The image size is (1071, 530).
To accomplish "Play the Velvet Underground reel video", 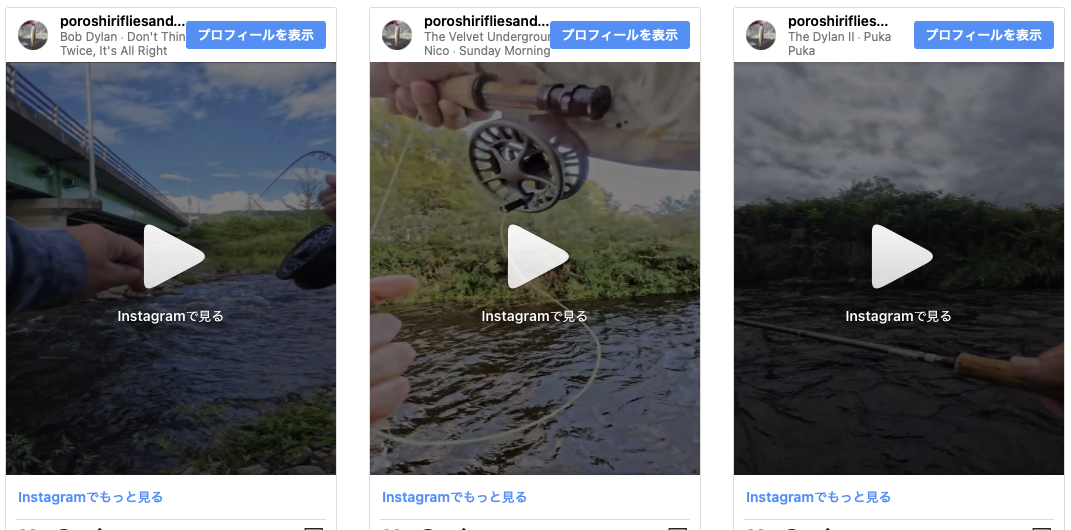I will click(x=537, y=257).
